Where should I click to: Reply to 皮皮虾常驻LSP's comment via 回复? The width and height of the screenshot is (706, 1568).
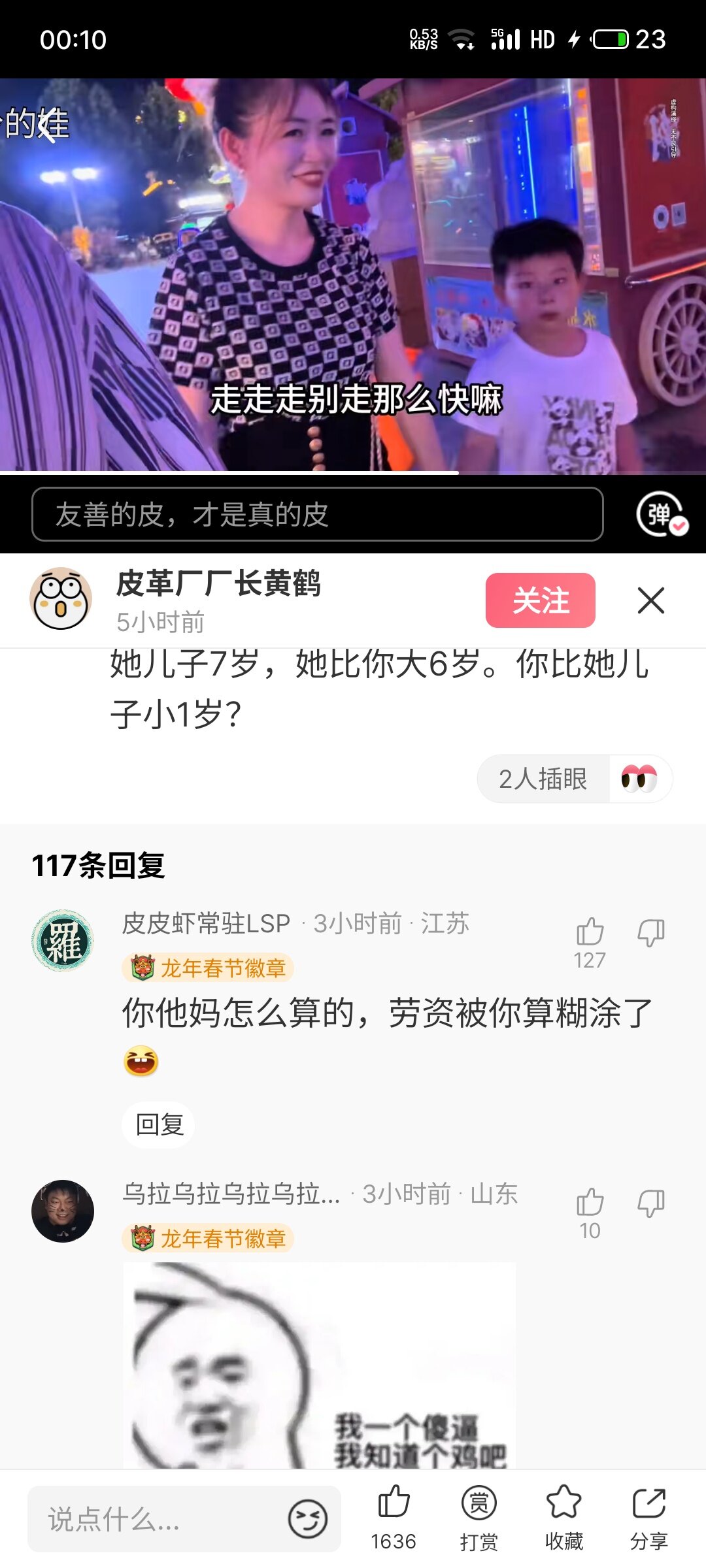point(159,1124)
